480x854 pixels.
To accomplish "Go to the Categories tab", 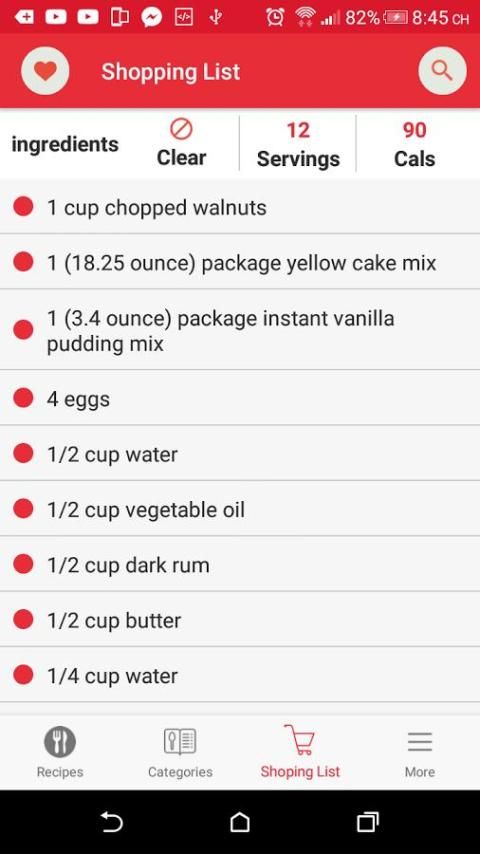I will (x=180, y=753).
